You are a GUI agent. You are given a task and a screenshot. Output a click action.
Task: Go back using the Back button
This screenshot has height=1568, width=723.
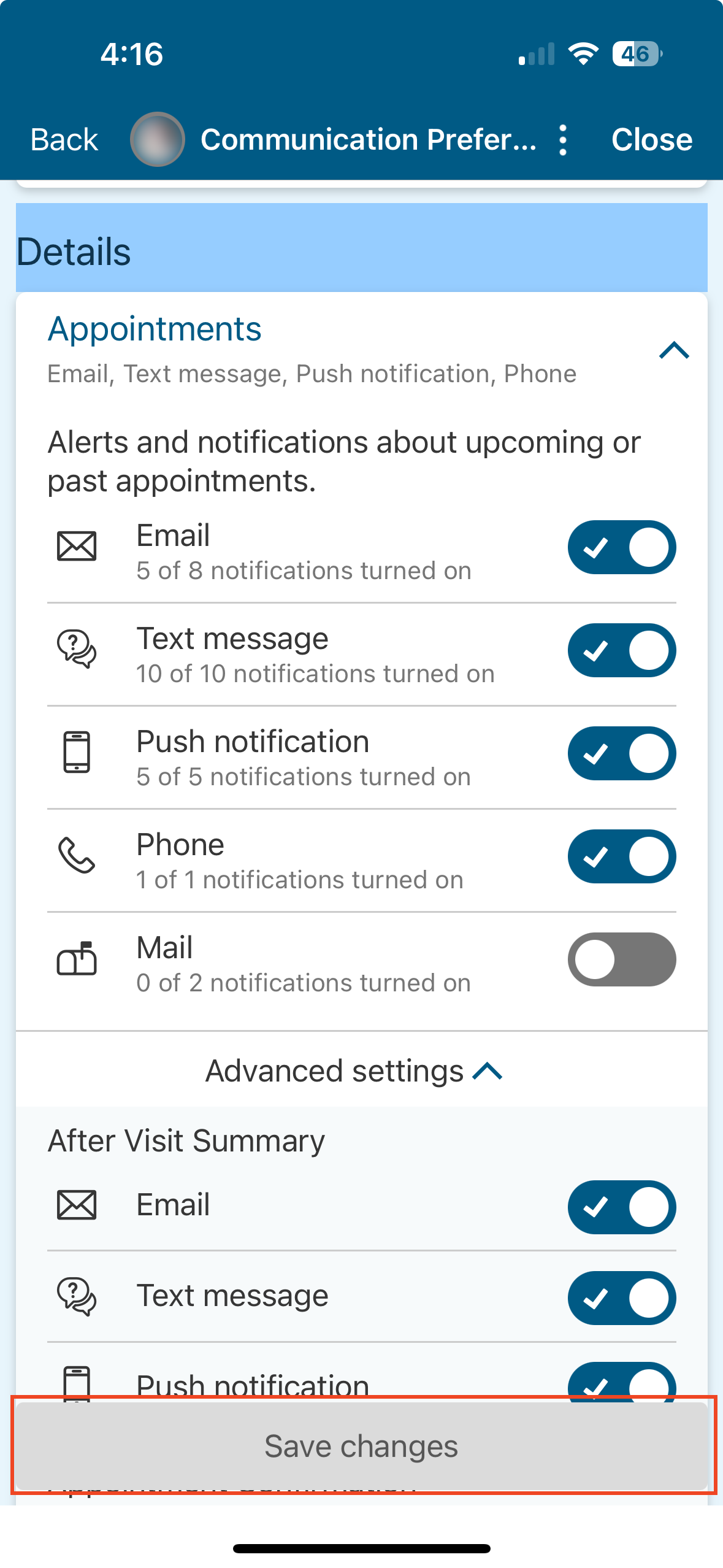point(64,139)
